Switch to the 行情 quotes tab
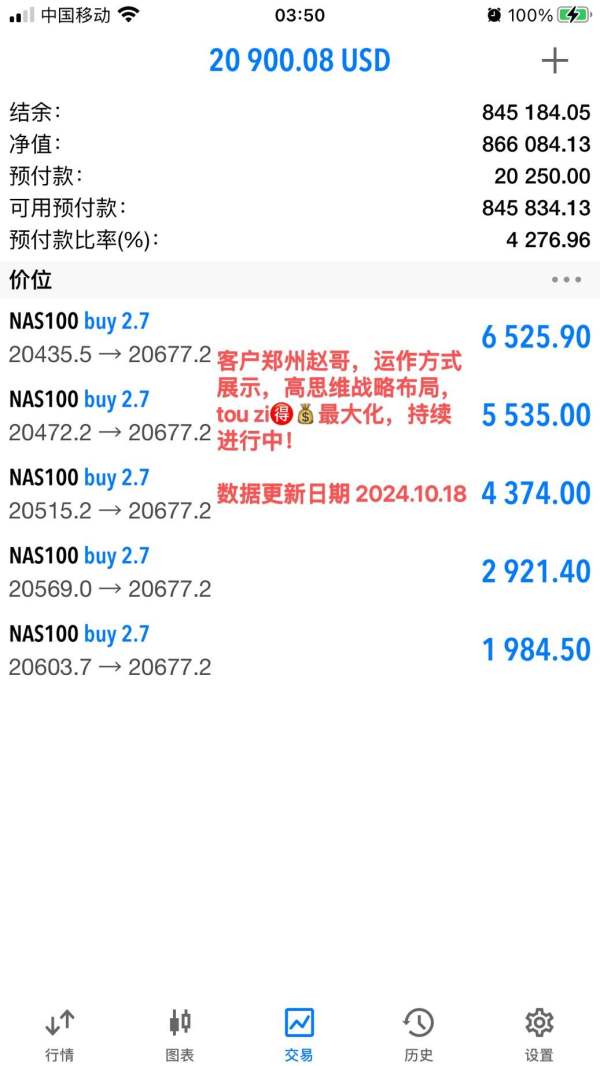This screenshot has height=1066, width=600. (x=60, y=1035)
